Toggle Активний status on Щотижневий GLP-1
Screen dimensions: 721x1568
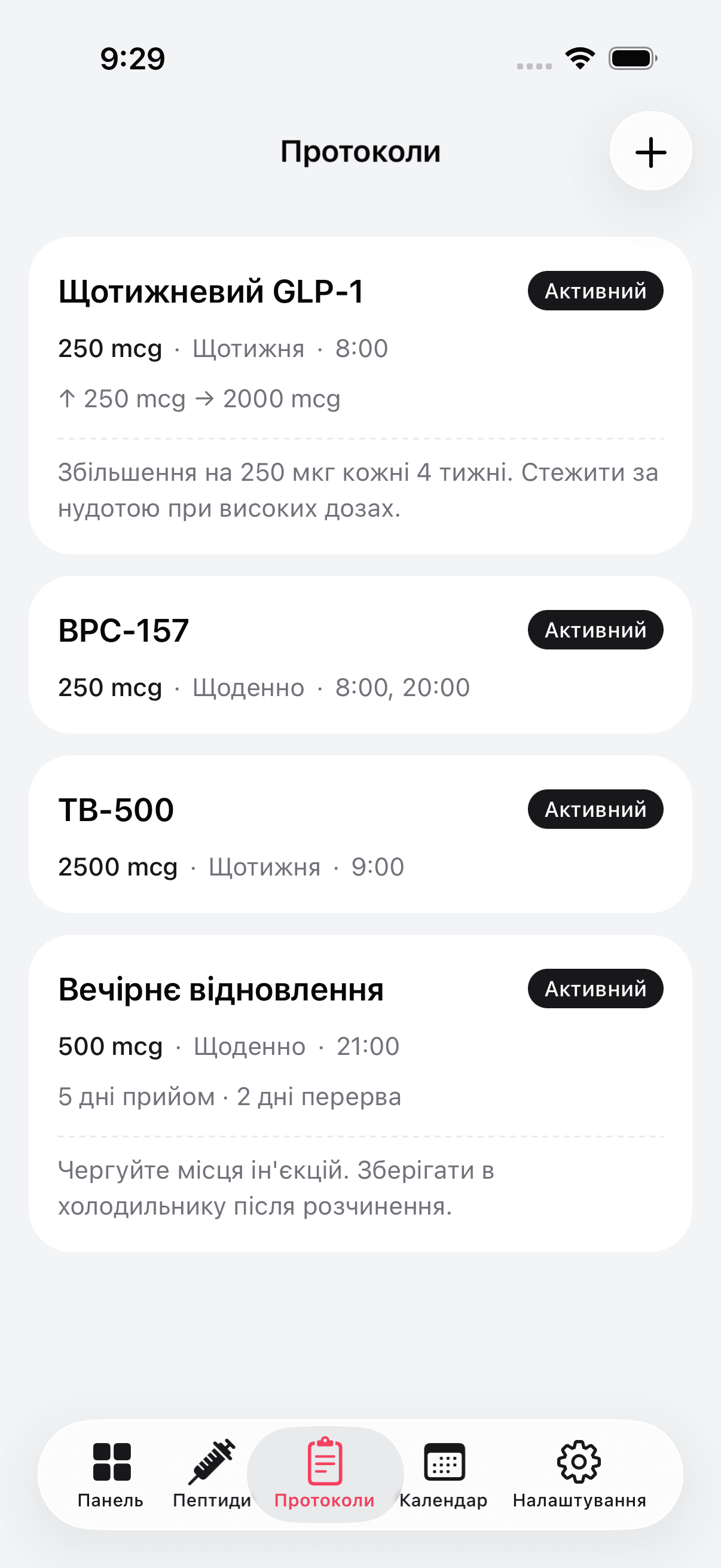coord(595,291)
